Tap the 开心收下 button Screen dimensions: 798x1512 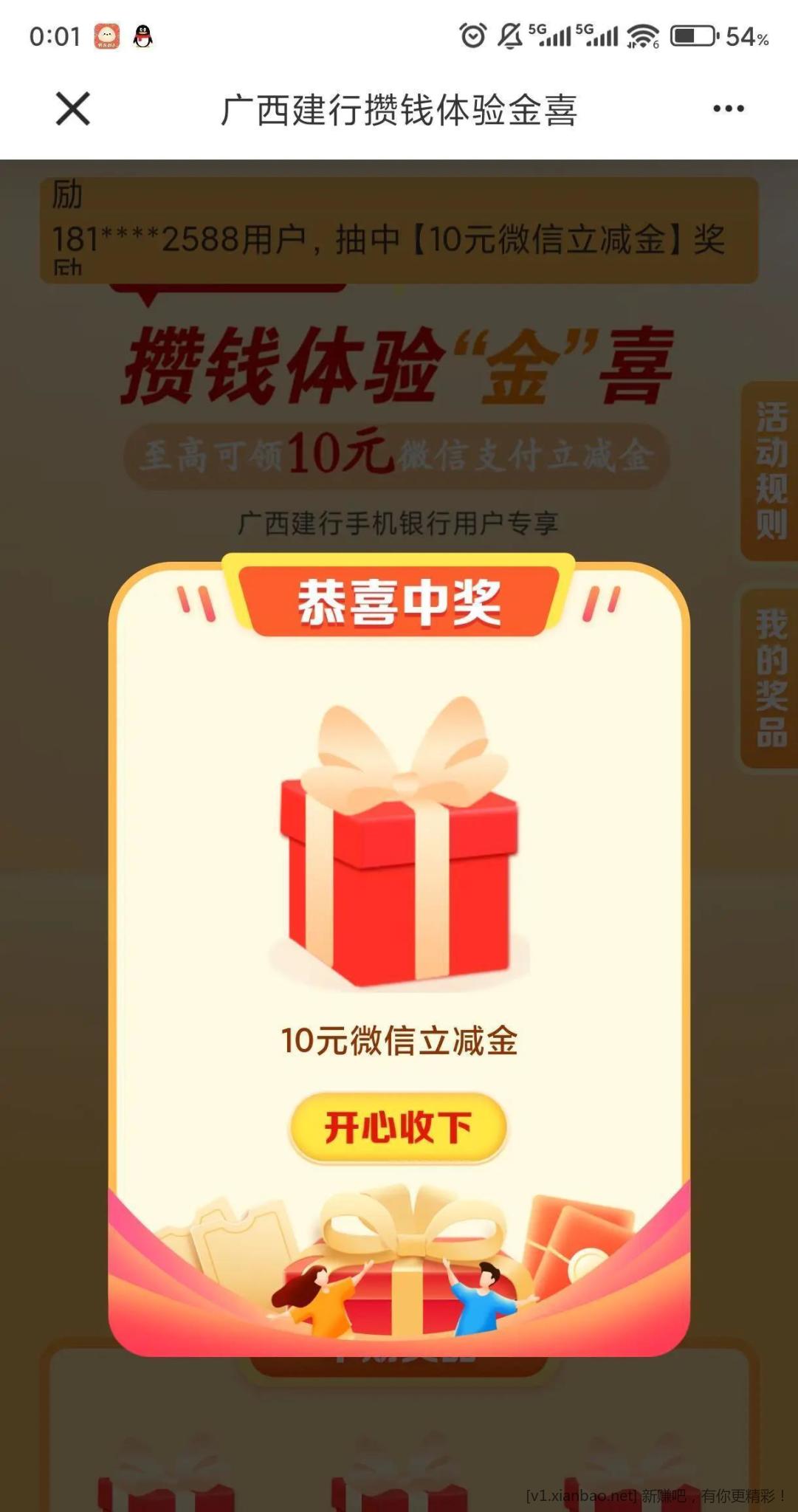[398, 1127]
